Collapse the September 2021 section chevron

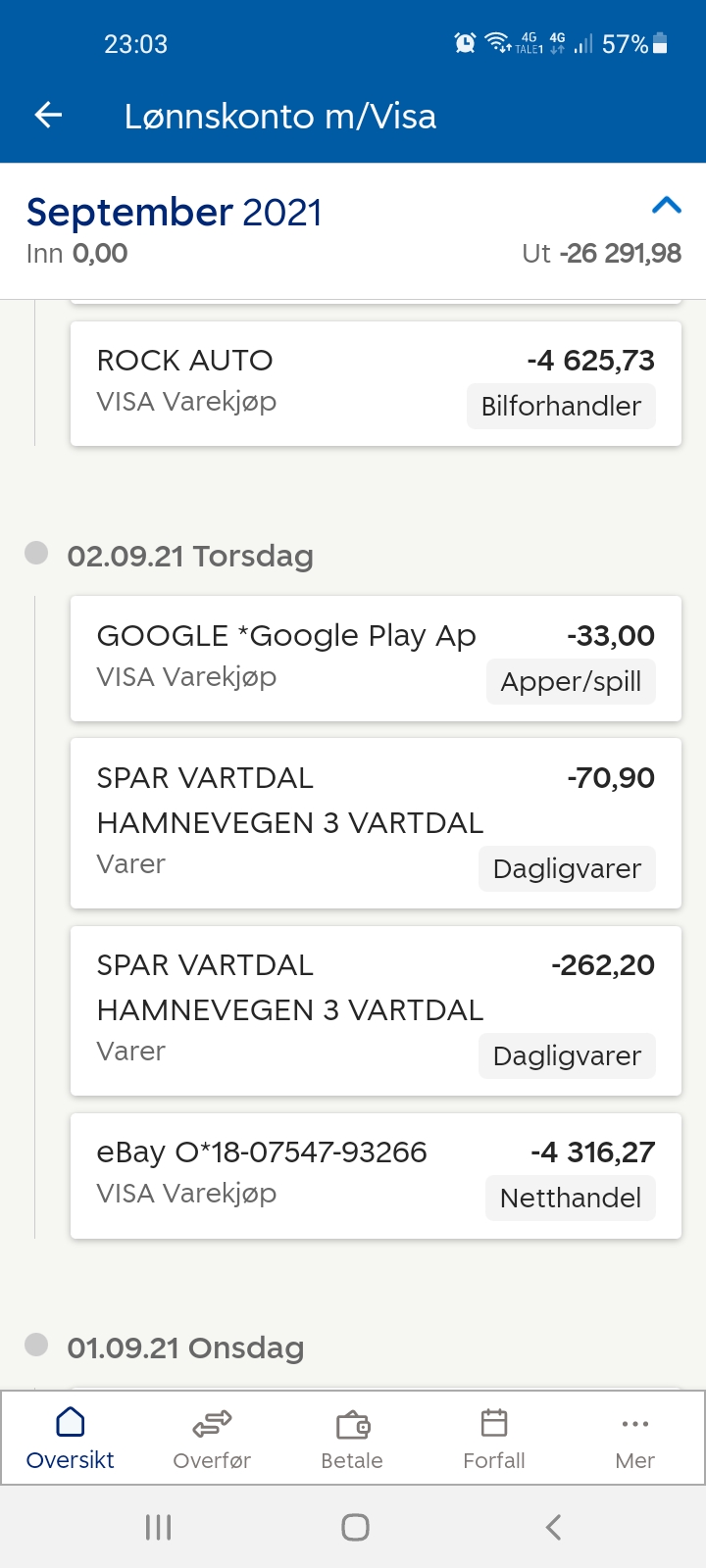point(667,206)
